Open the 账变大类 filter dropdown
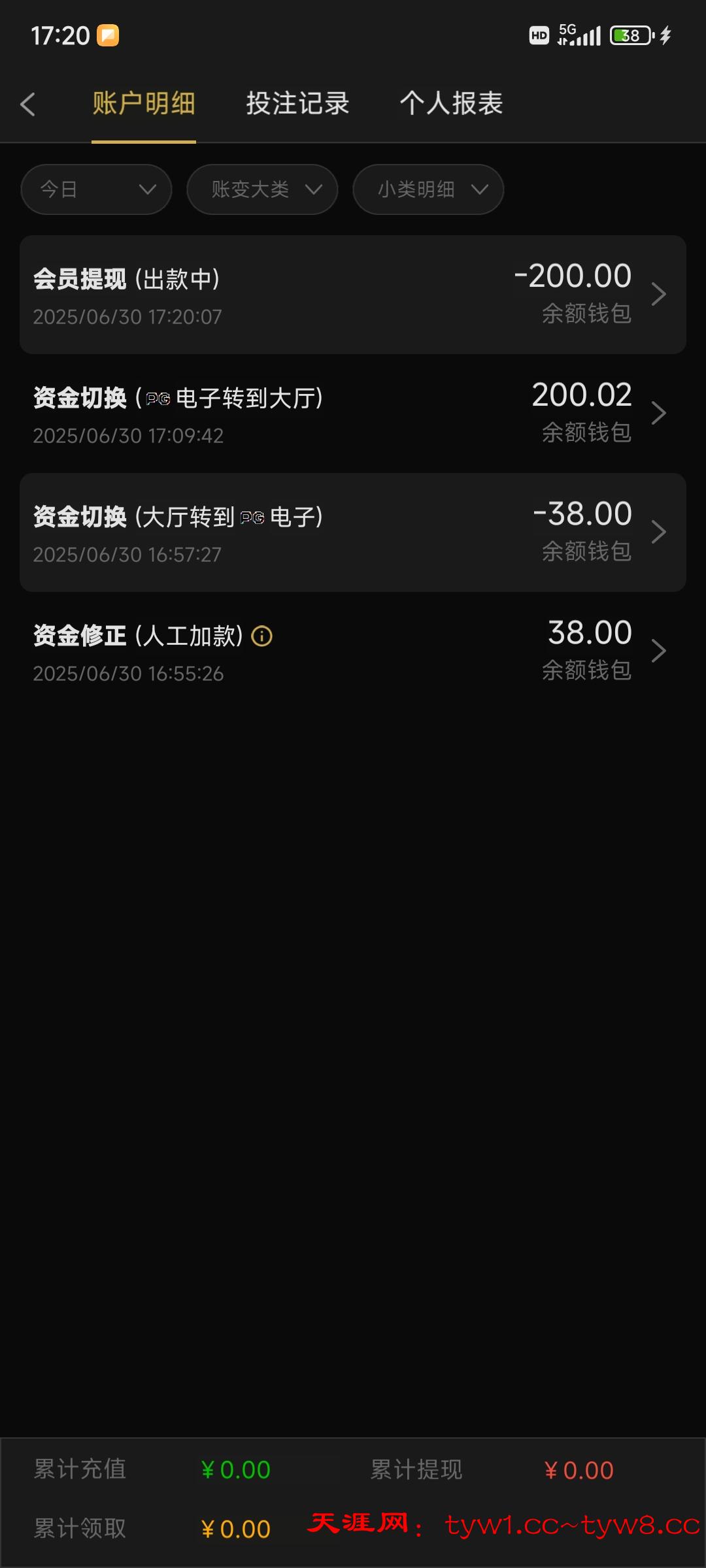The image size is (706, 1568). (x=262, y=189)
